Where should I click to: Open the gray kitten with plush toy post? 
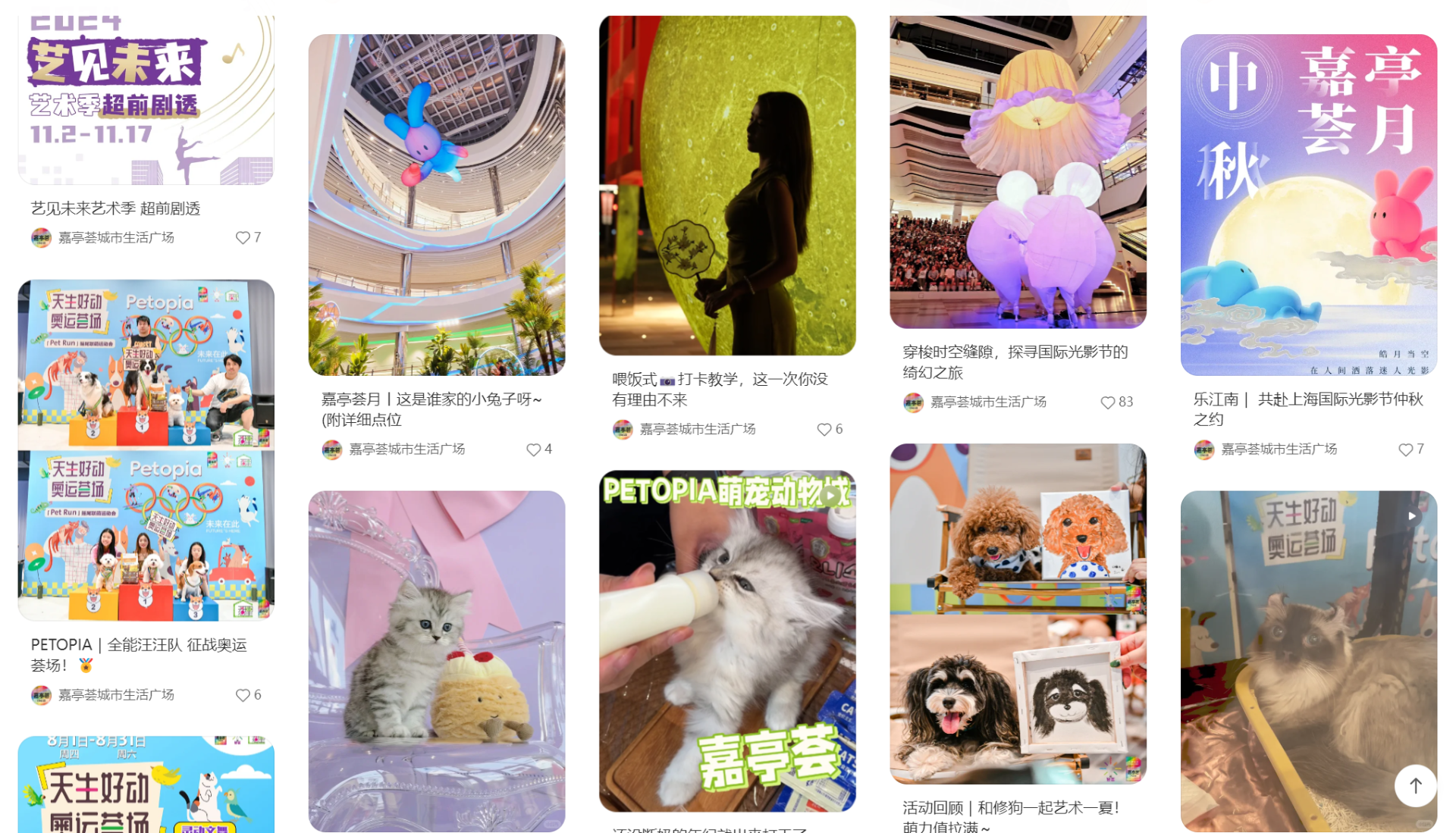point(436,661)
